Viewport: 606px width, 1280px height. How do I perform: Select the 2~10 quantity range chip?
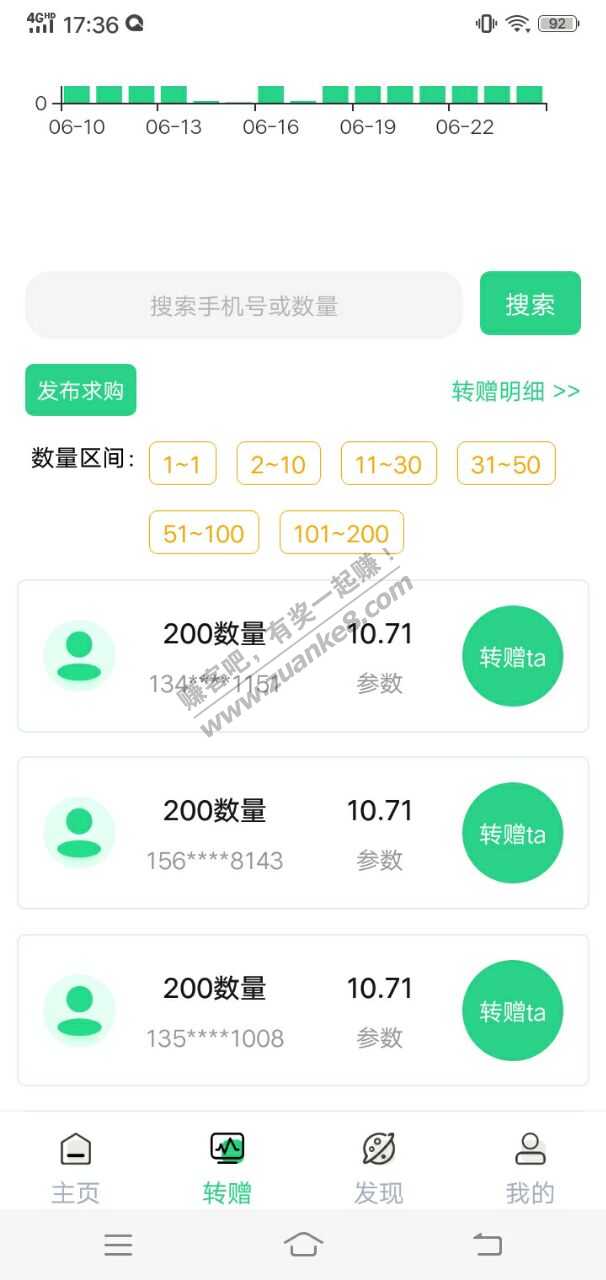click(x=278, y=464)
